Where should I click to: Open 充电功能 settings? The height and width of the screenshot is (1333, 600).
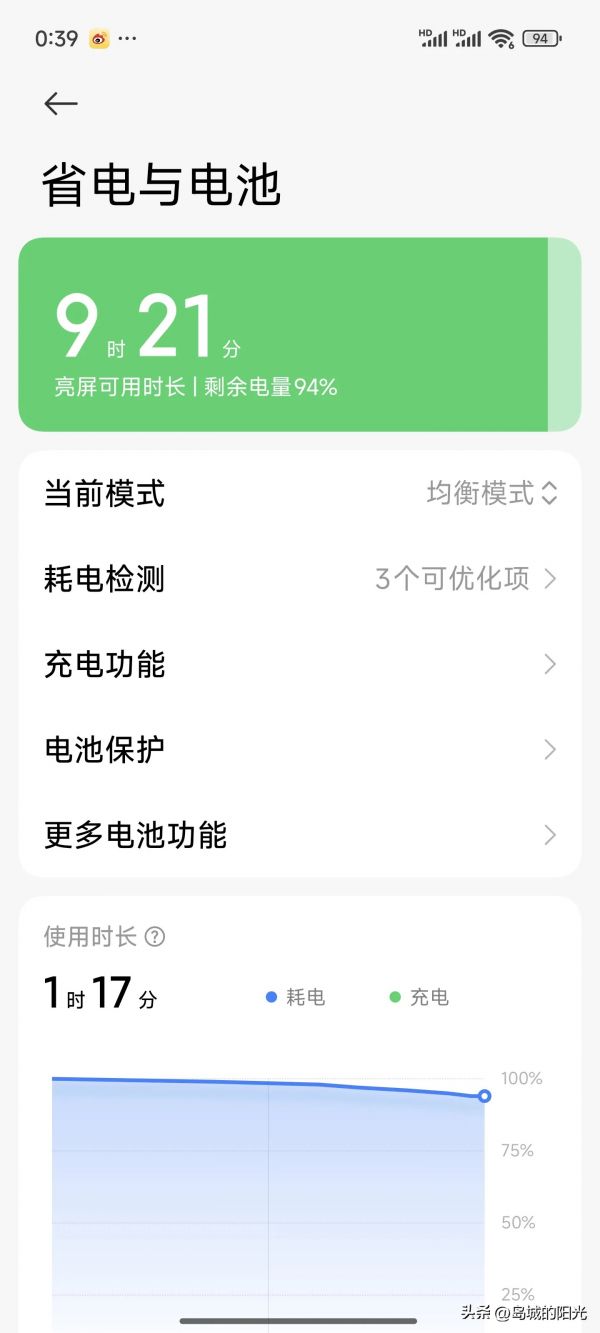tap(300, 664)
